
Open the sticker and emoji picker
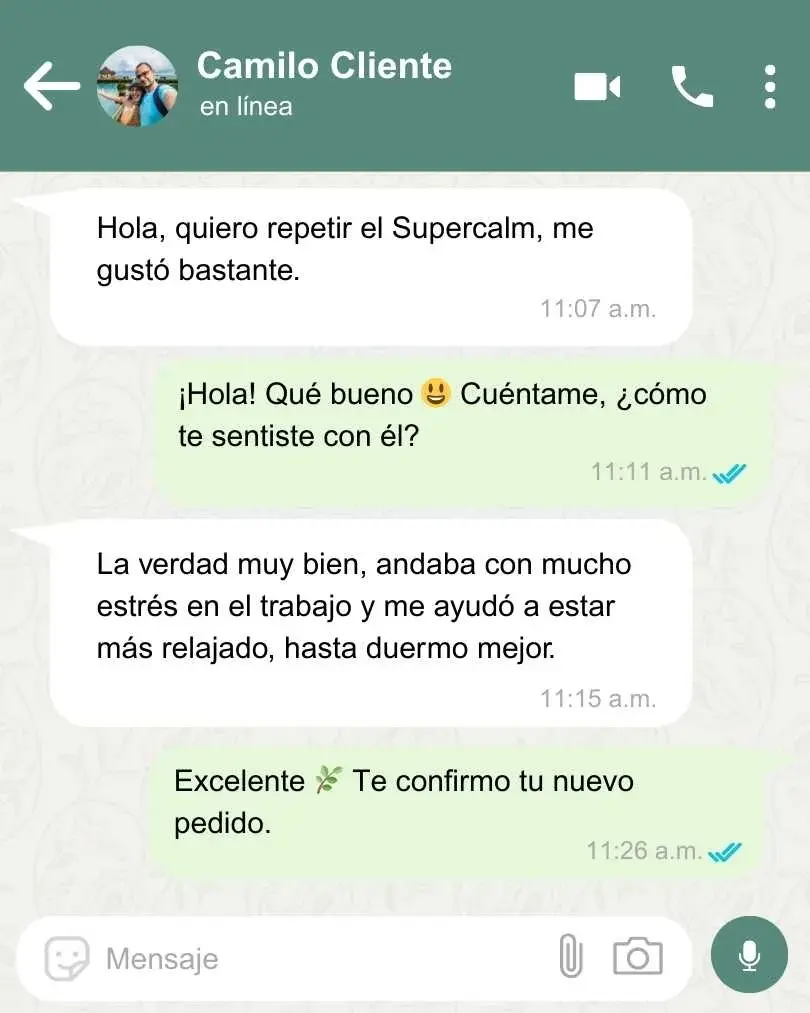click(68, 959)
